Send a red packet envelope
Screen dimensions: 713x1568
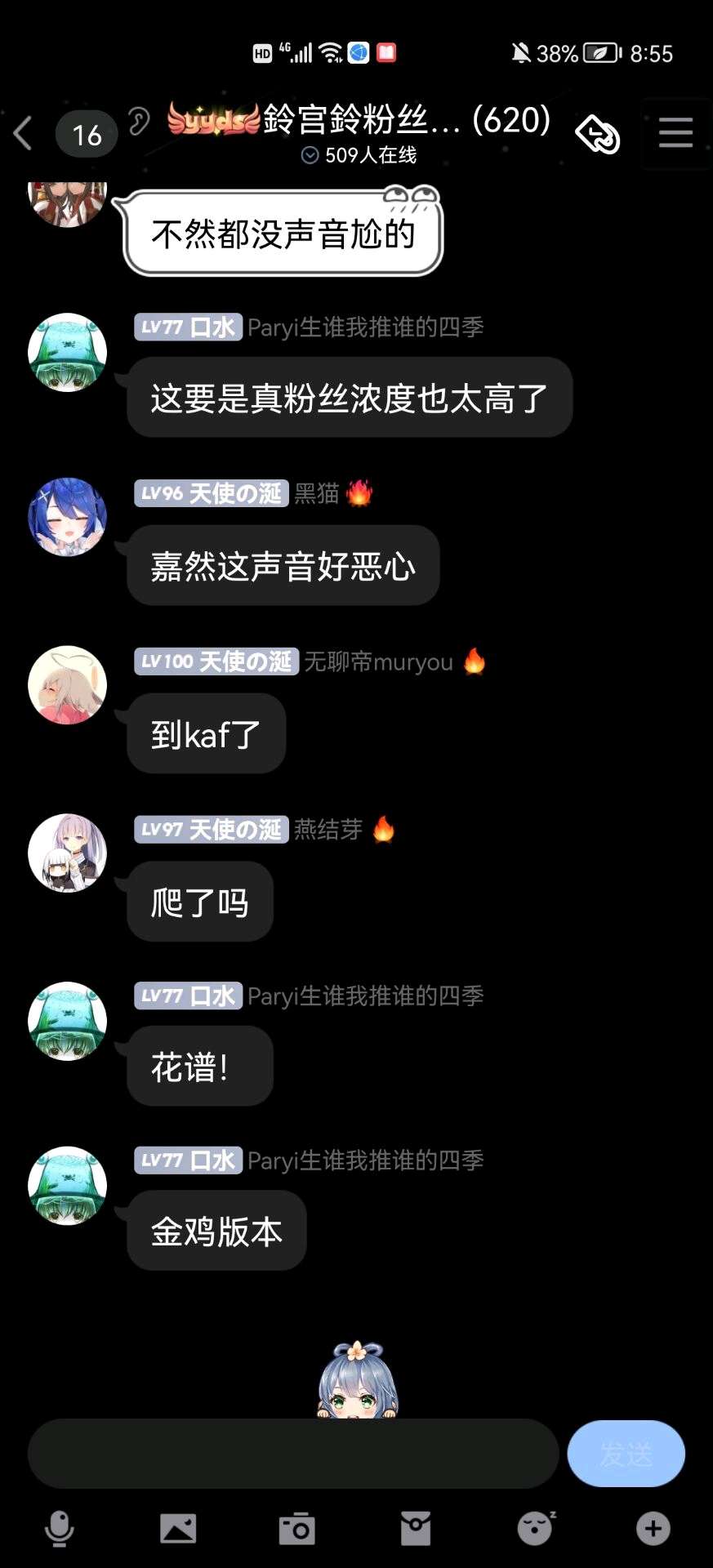(416, 1528)
